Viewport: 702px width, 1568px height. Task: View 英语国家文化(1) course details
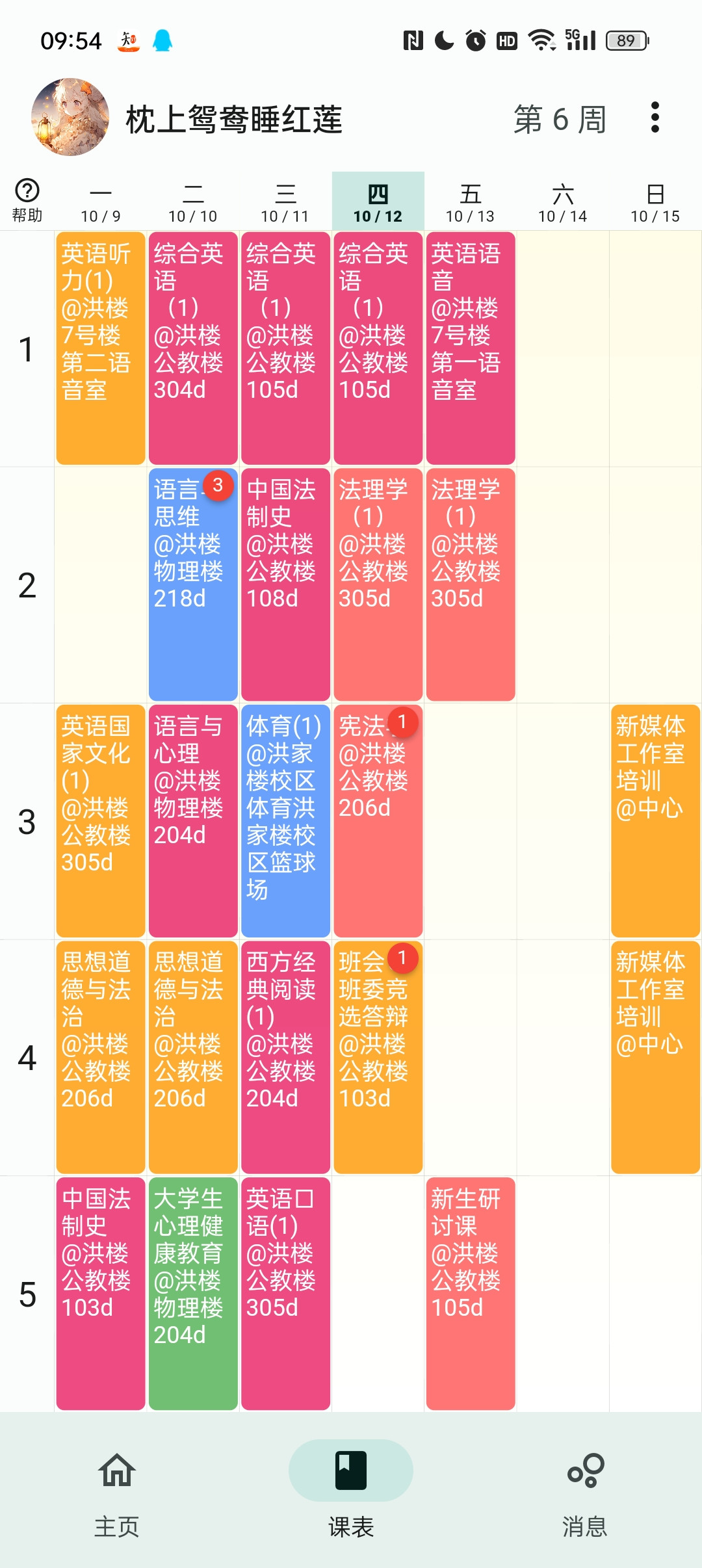(x=101, y=820)
